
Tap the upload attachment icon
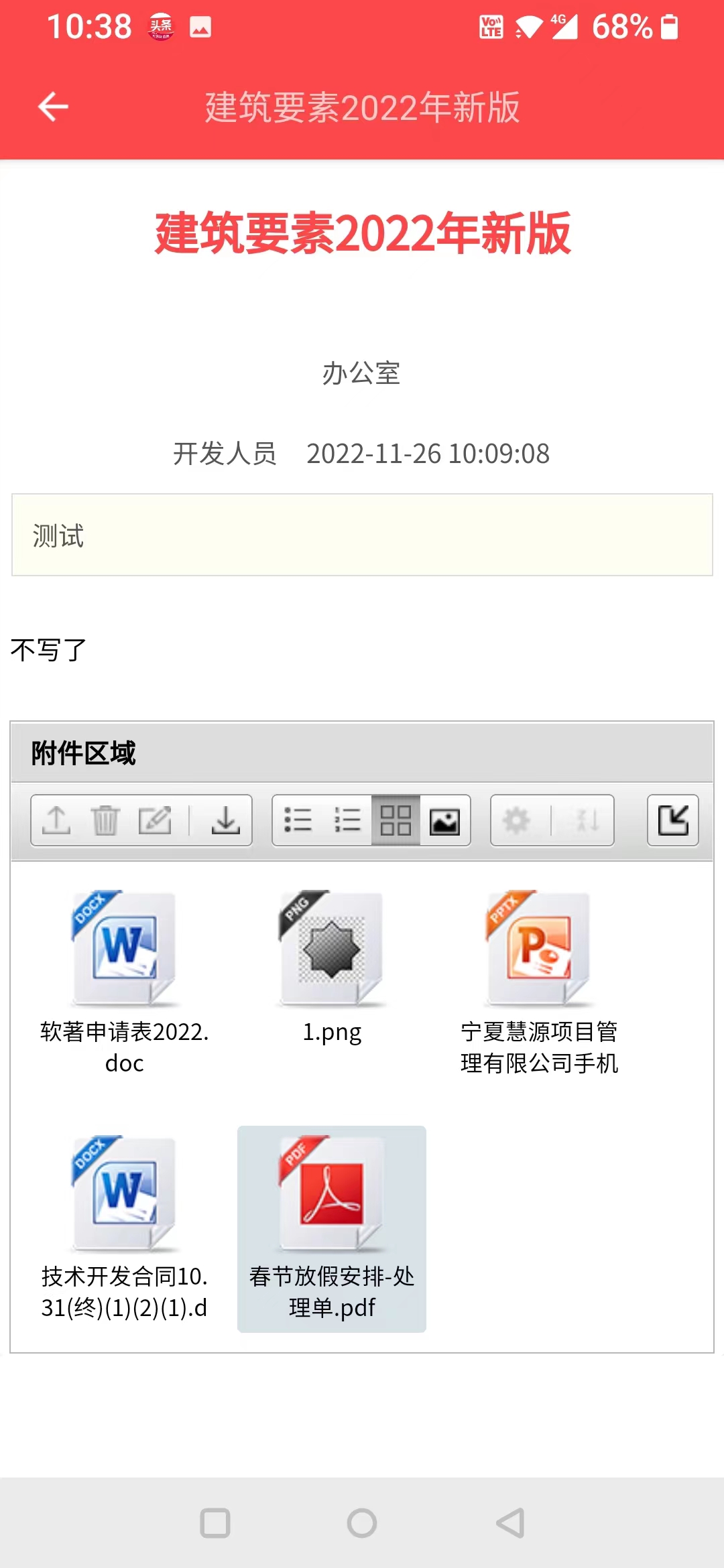[56, 820]
